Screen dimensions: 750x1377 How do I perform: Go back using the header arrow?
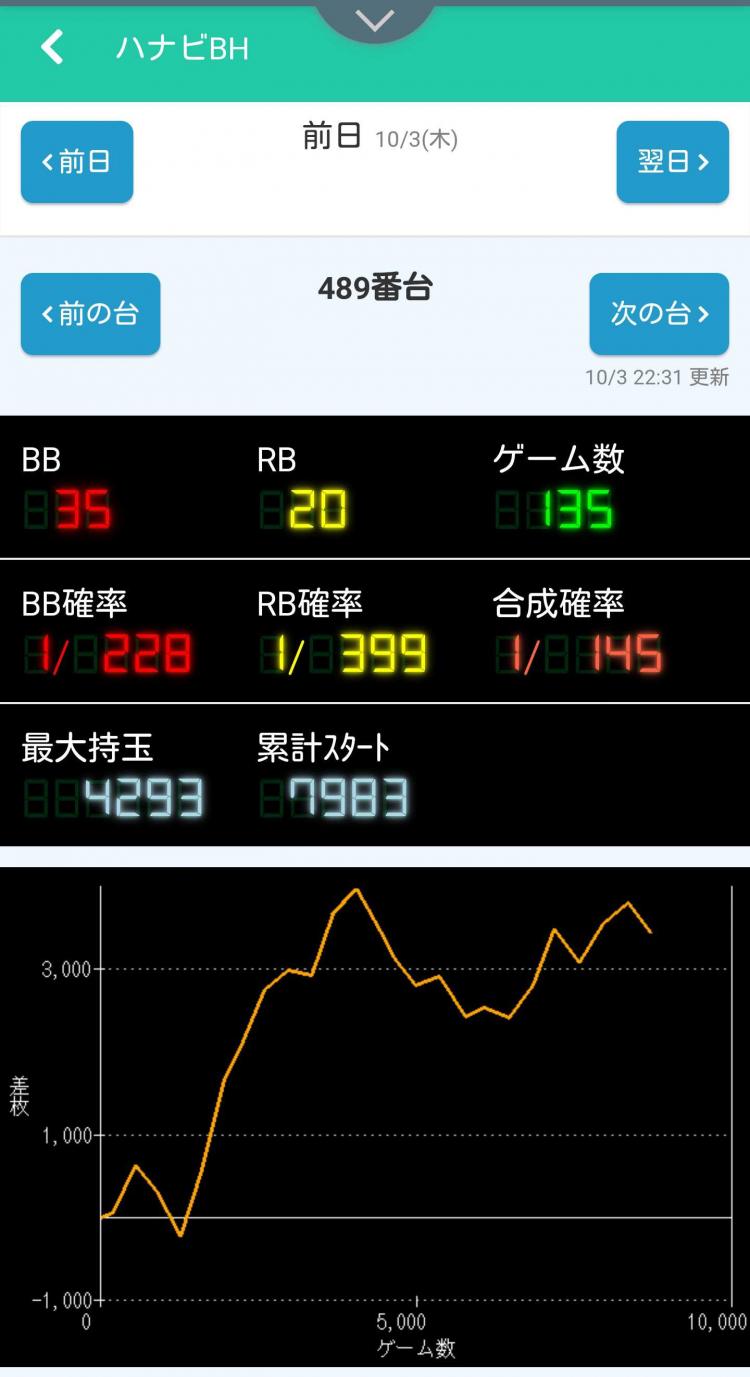(52, 47)
